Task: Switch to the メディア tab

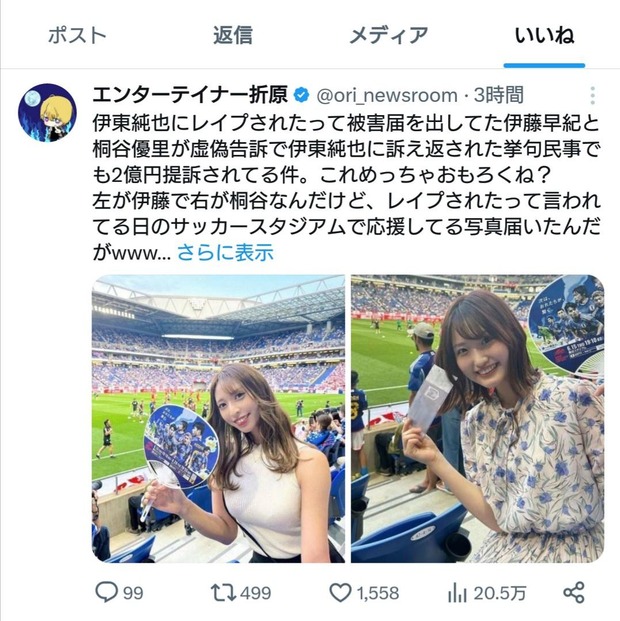Action: click(388, 36)
